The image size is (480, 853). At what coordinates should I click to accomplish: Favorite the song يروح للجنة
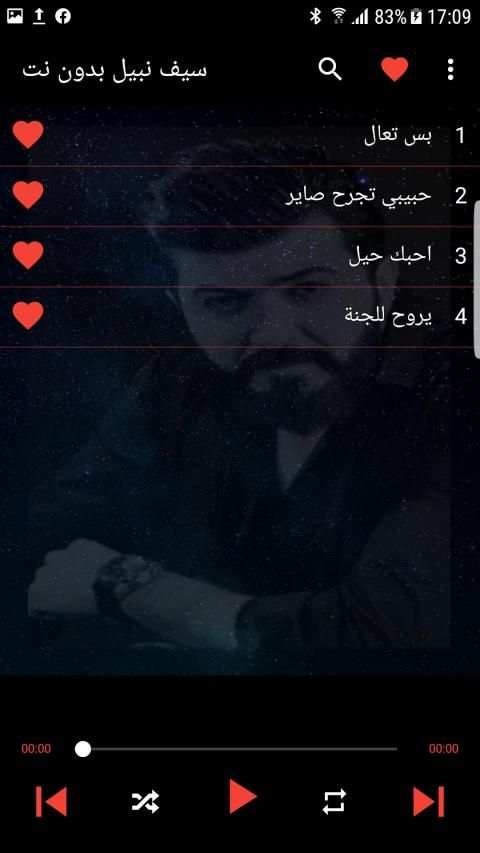[x=28, y=316]
